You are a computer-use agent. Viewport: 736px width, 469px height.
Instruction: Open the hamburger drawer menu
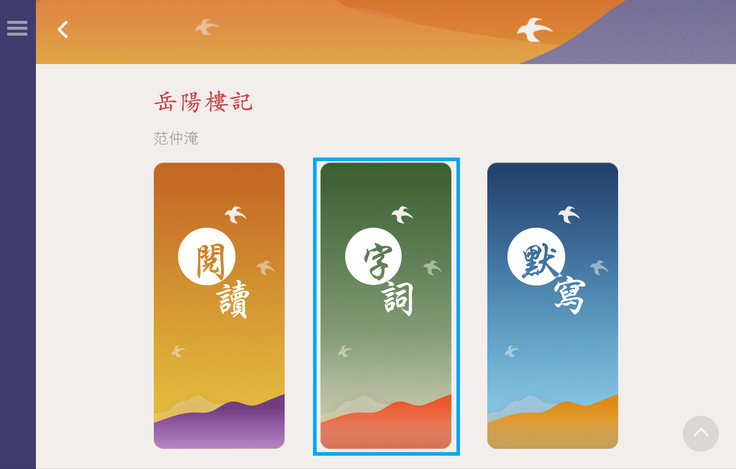[x=17, y=28]
